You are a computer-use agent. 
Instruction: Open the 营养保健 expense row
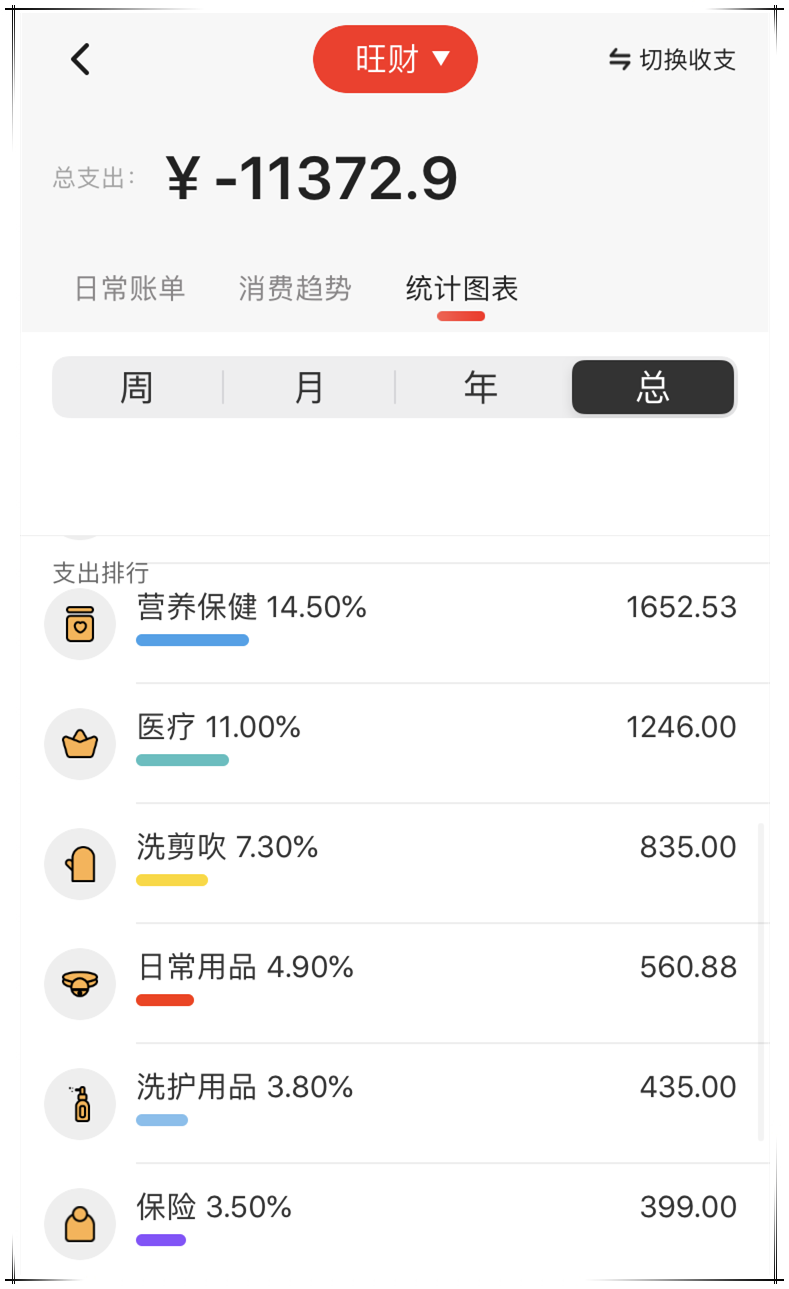tap(400, 624)
